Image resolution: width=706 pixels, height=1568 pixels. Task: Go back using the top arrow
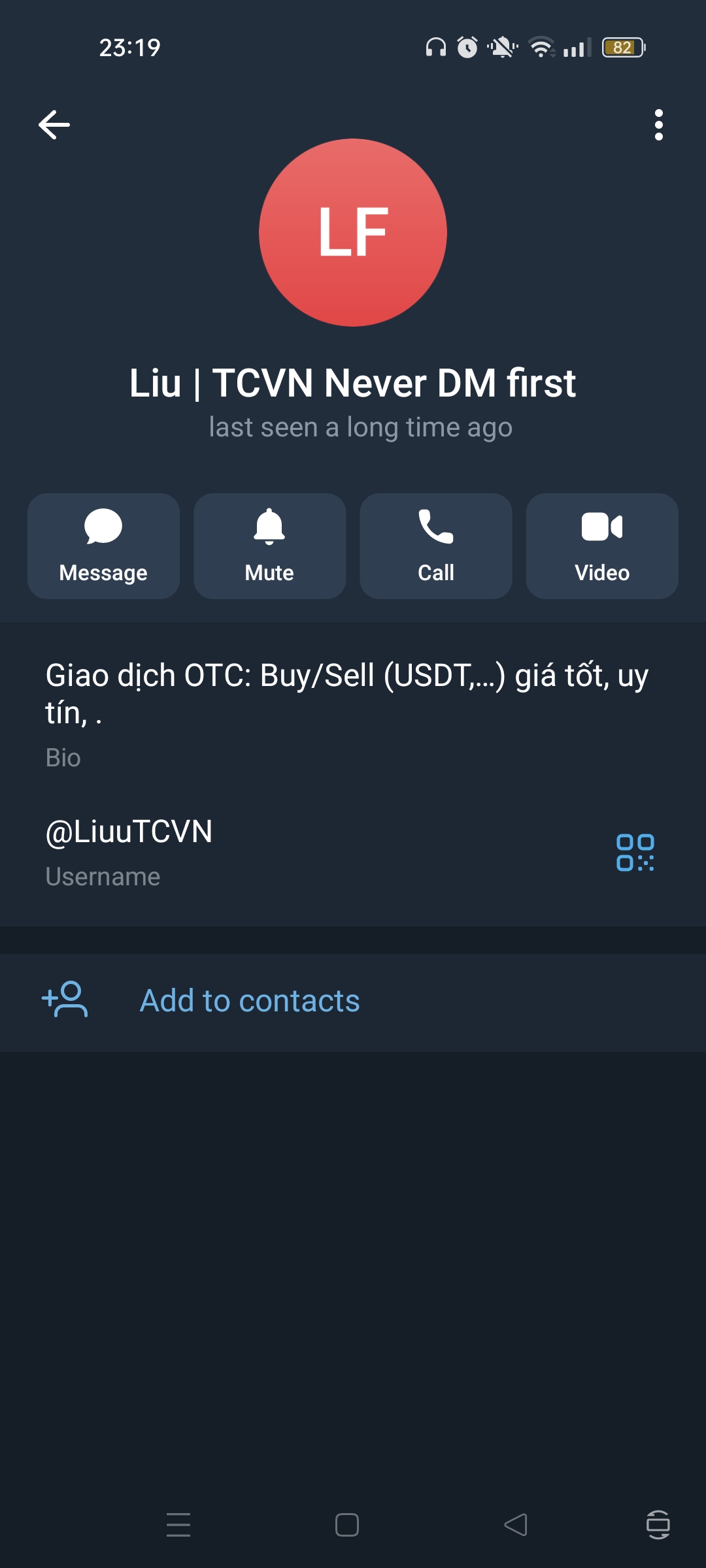(54, 125)
